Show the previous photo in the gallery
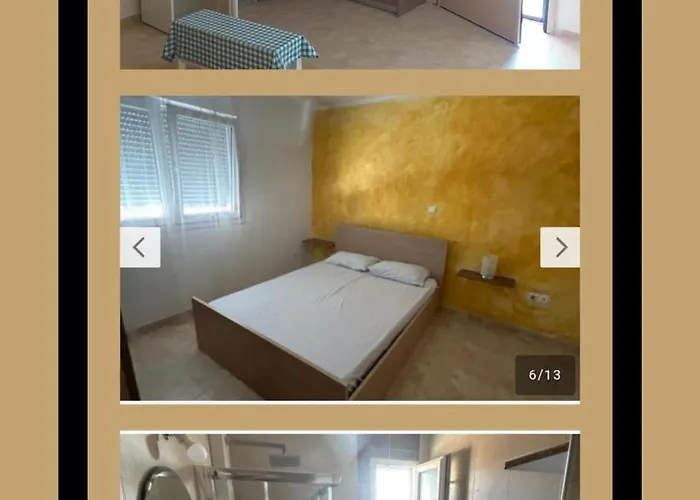The height and width of the screenshot is (500, 700). pyautogui.click(x=140, y=248)
